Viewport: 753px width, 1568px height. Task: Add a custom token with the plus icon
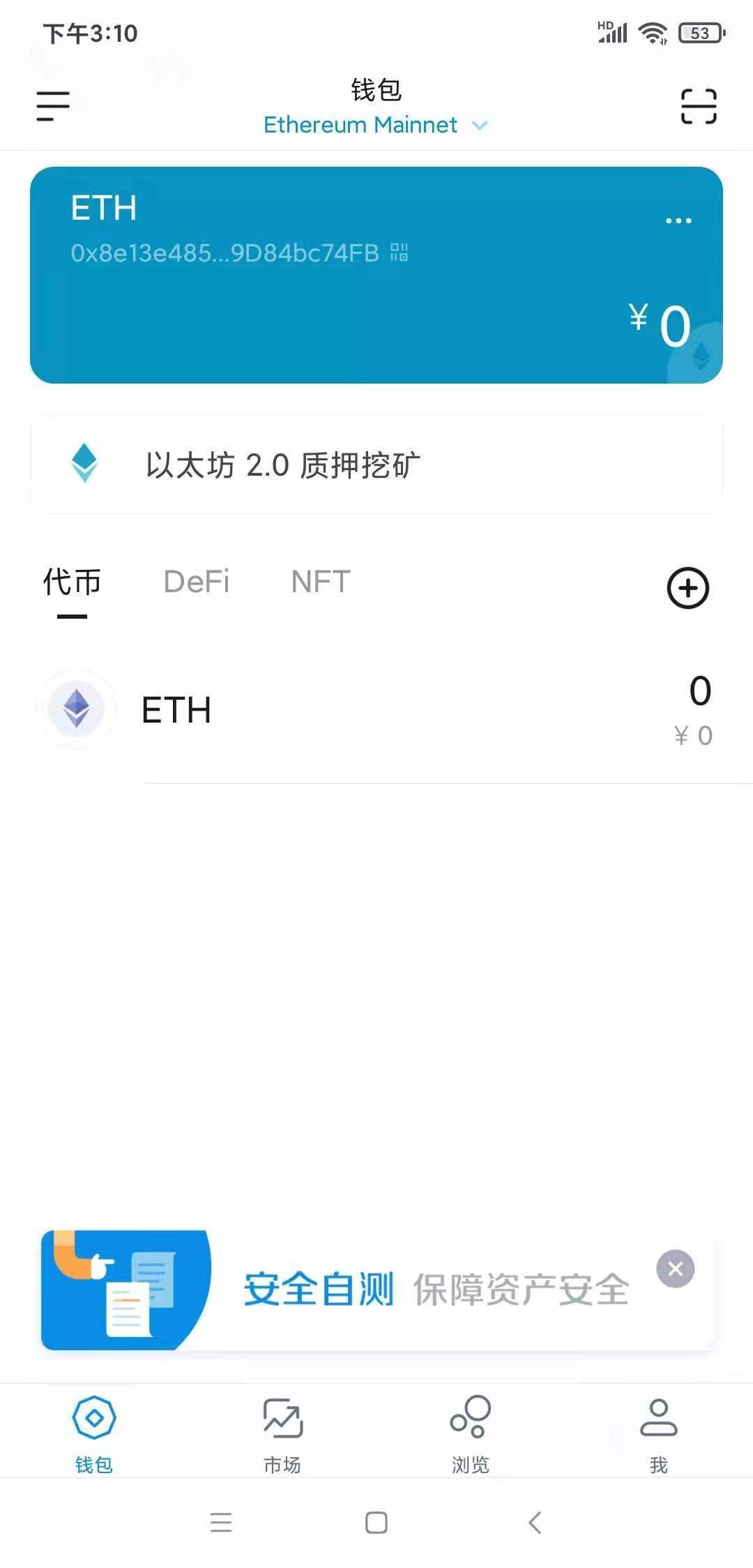(x=687, y=589)
